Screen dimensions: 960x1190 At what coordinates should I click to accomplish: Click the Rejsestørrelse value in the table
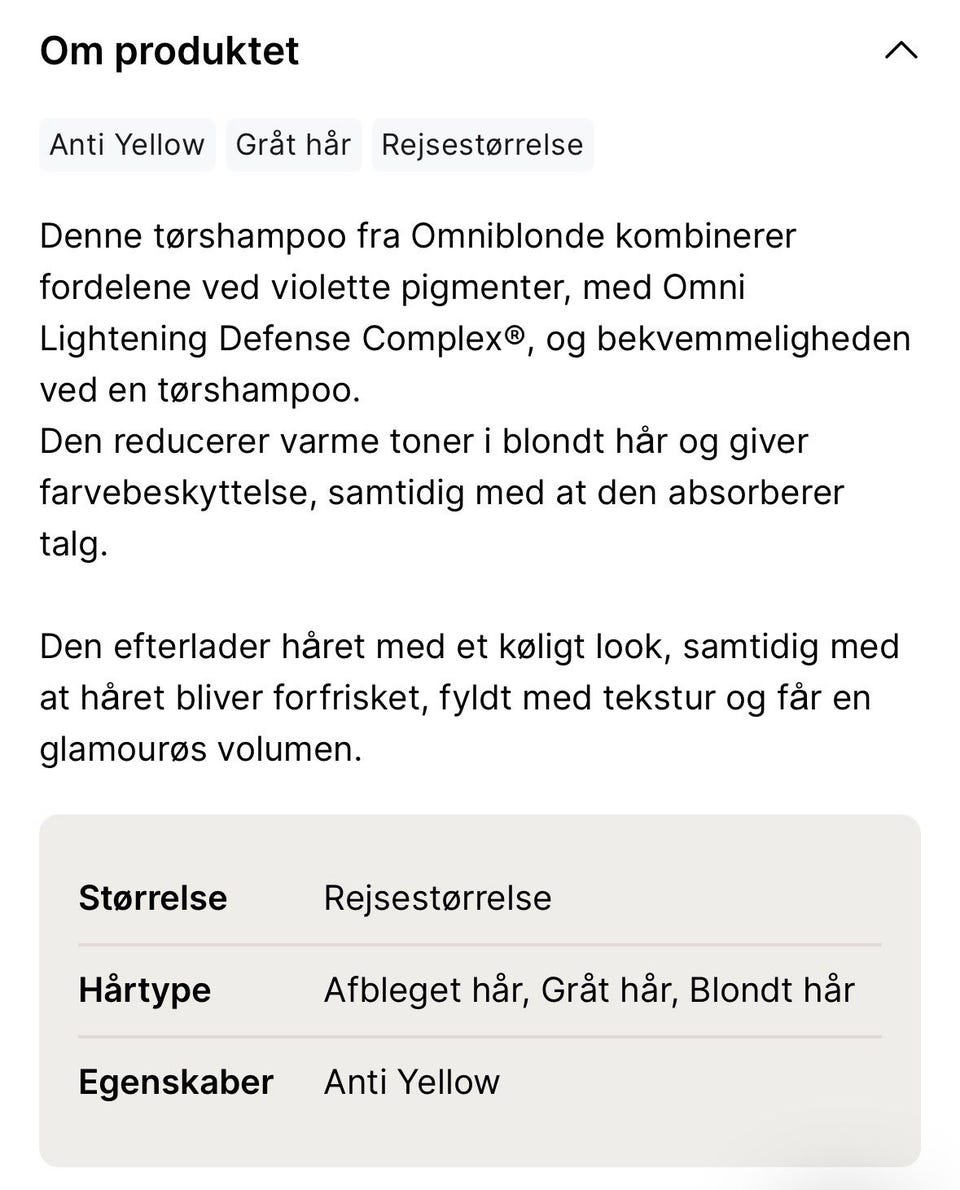click(x=437, y=898)
